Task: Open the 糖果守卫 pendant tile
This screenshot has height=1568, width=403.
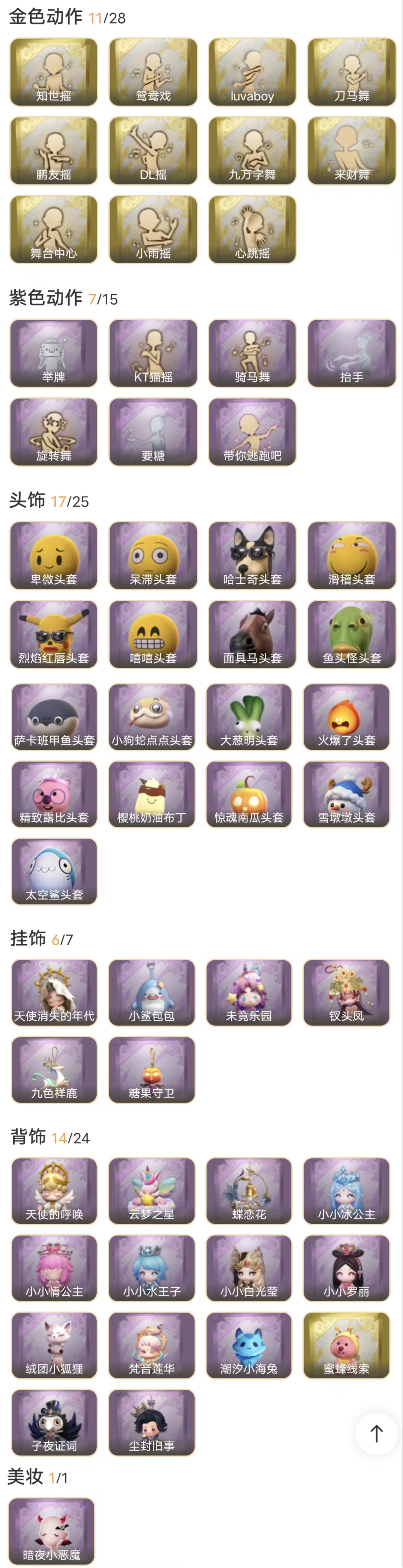Action: (x=151, y=1070)
